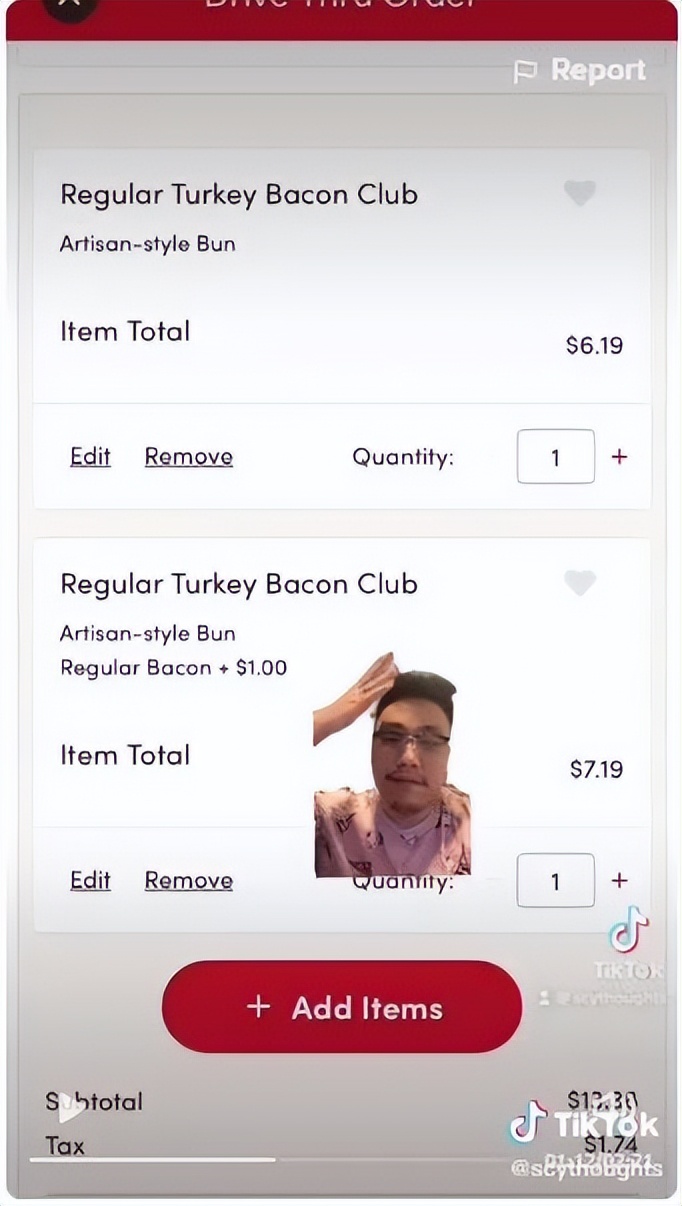
Task: Edit the $6.19 Turkey Bacon Club
Action: click(90, 457)
